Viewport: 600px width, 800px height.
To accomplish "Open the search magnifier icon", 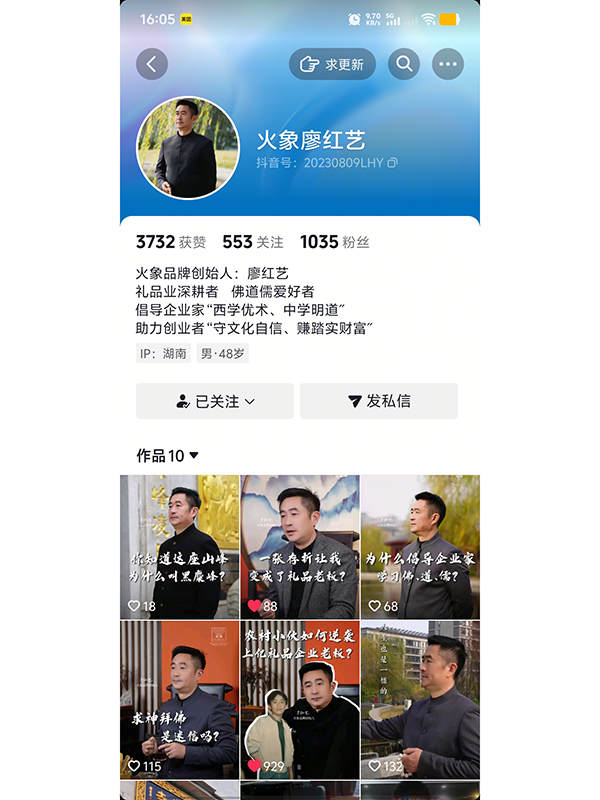I will coord(404,64).
